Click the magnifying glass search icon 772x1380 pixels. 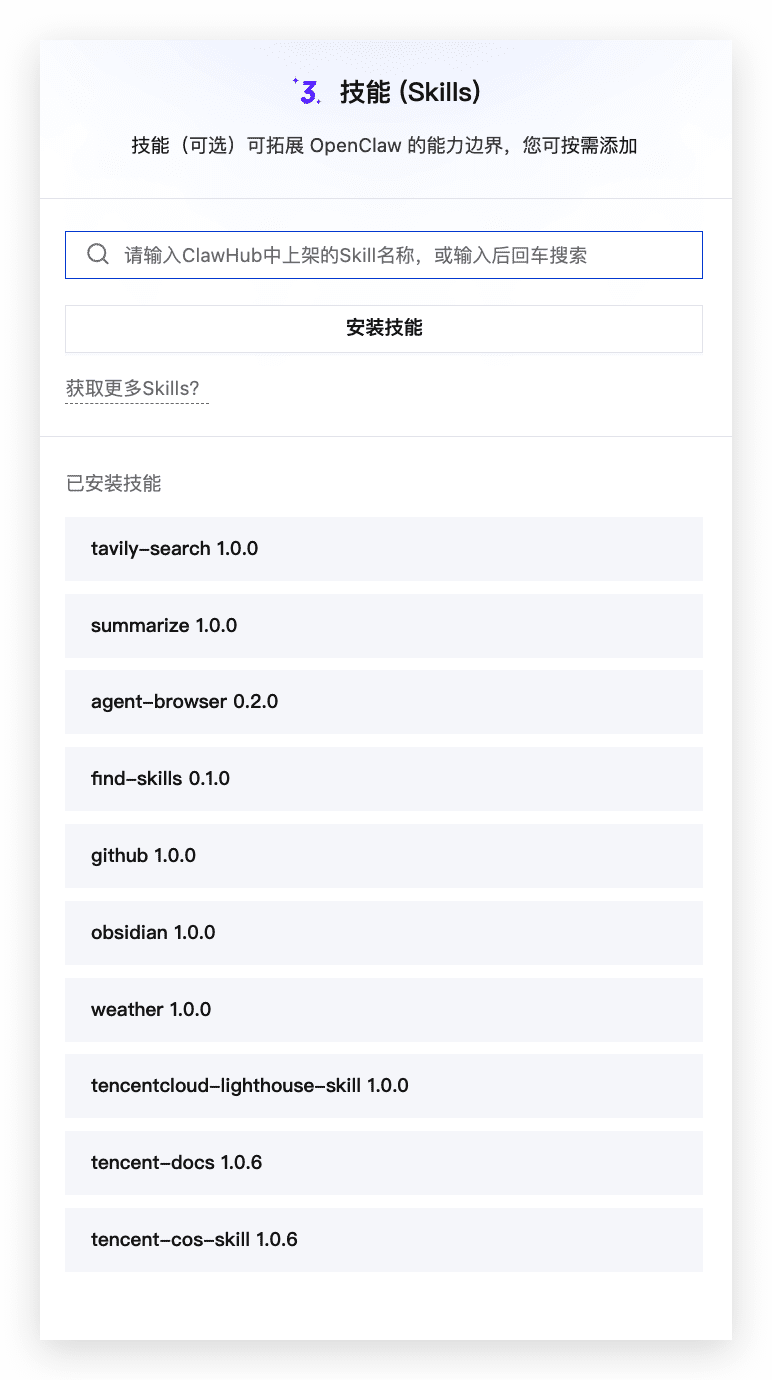click(x=97, y=254)
